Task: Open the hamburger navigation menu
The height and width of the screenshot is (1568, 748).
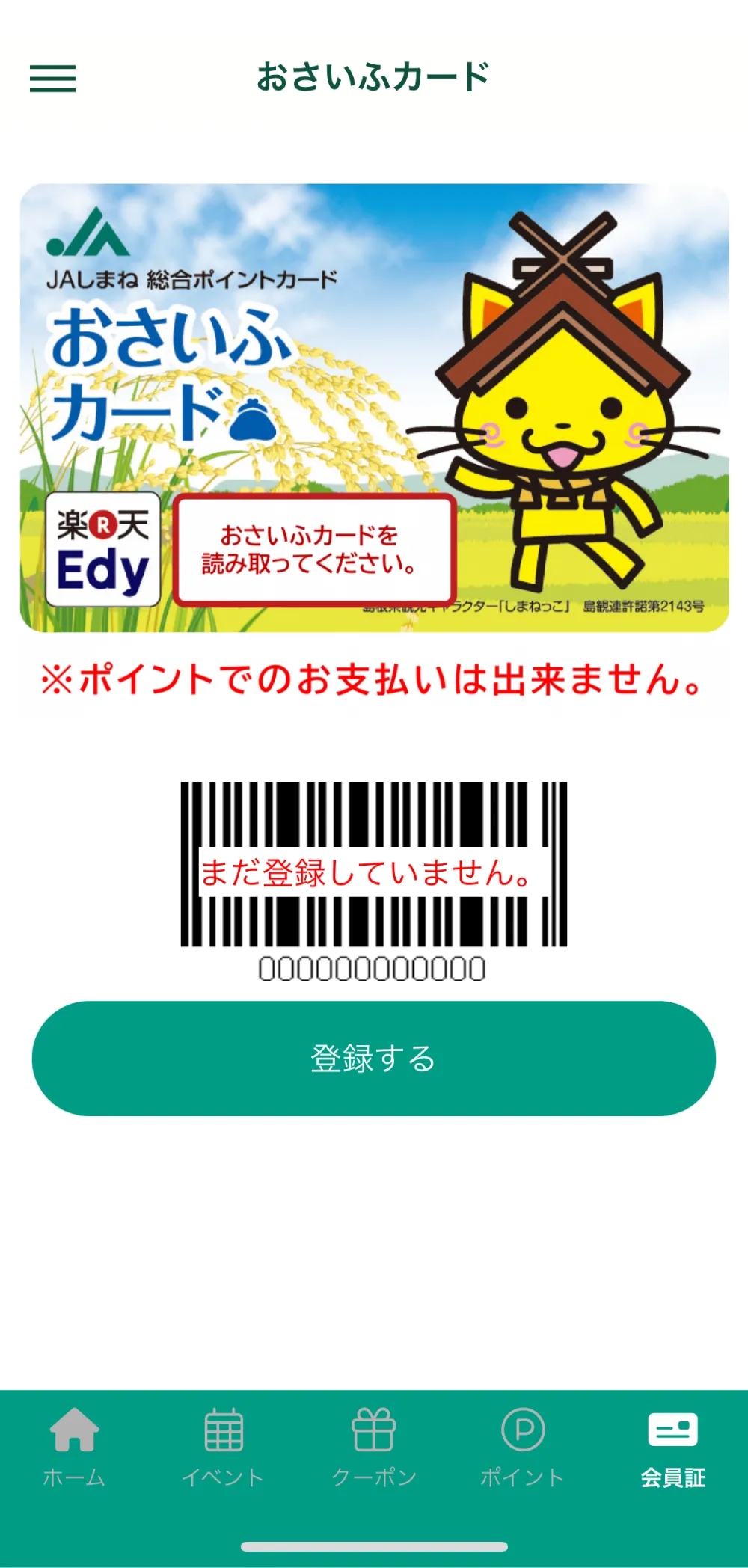Action: [54, 79]
